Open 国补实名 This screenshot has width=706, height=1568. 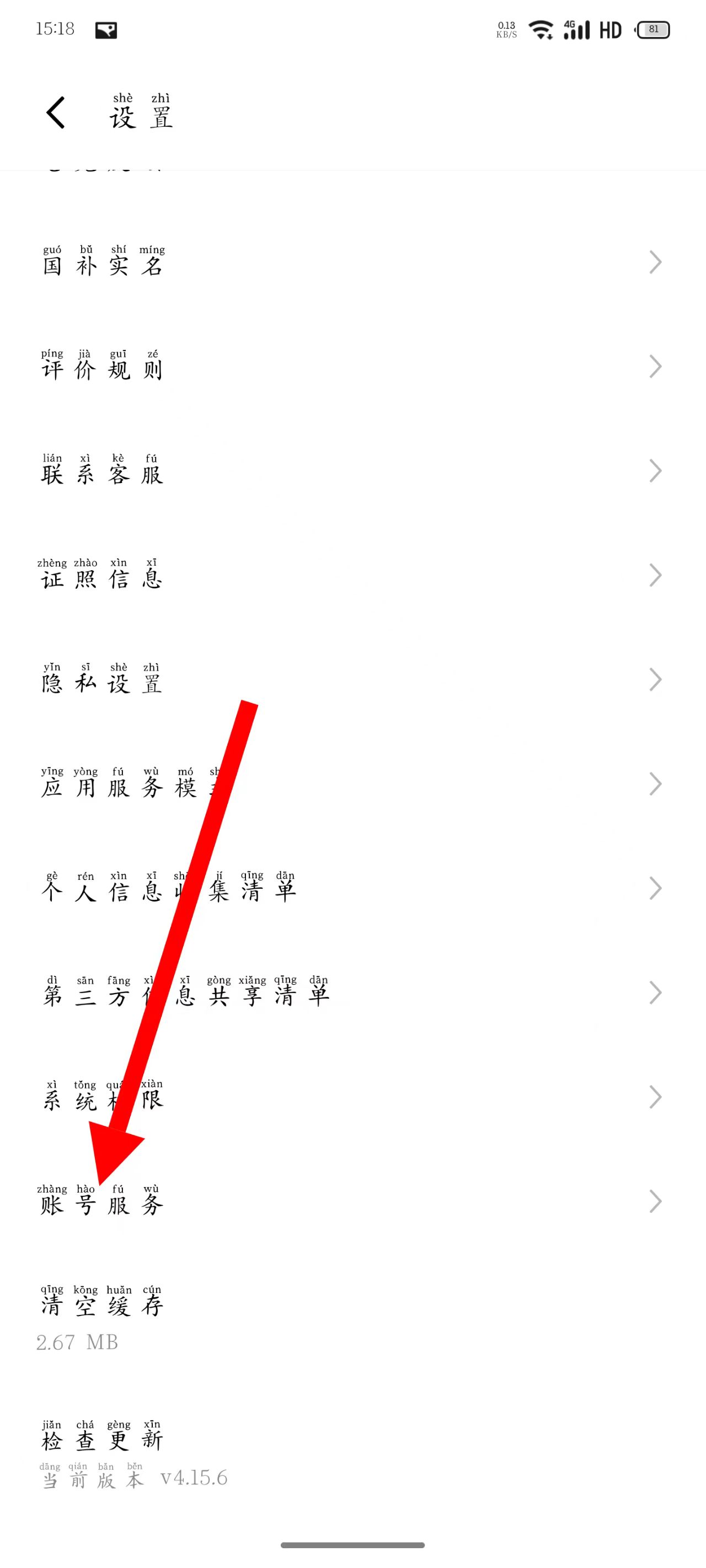tap(104, 262)
